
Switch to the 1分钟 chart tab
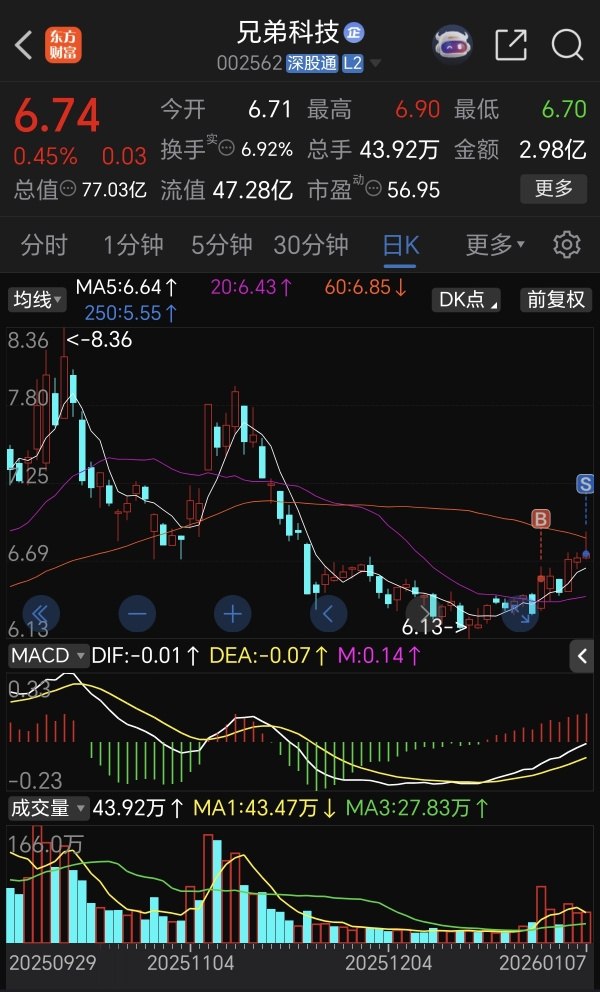pyautogui.click(x=133, y=245)
